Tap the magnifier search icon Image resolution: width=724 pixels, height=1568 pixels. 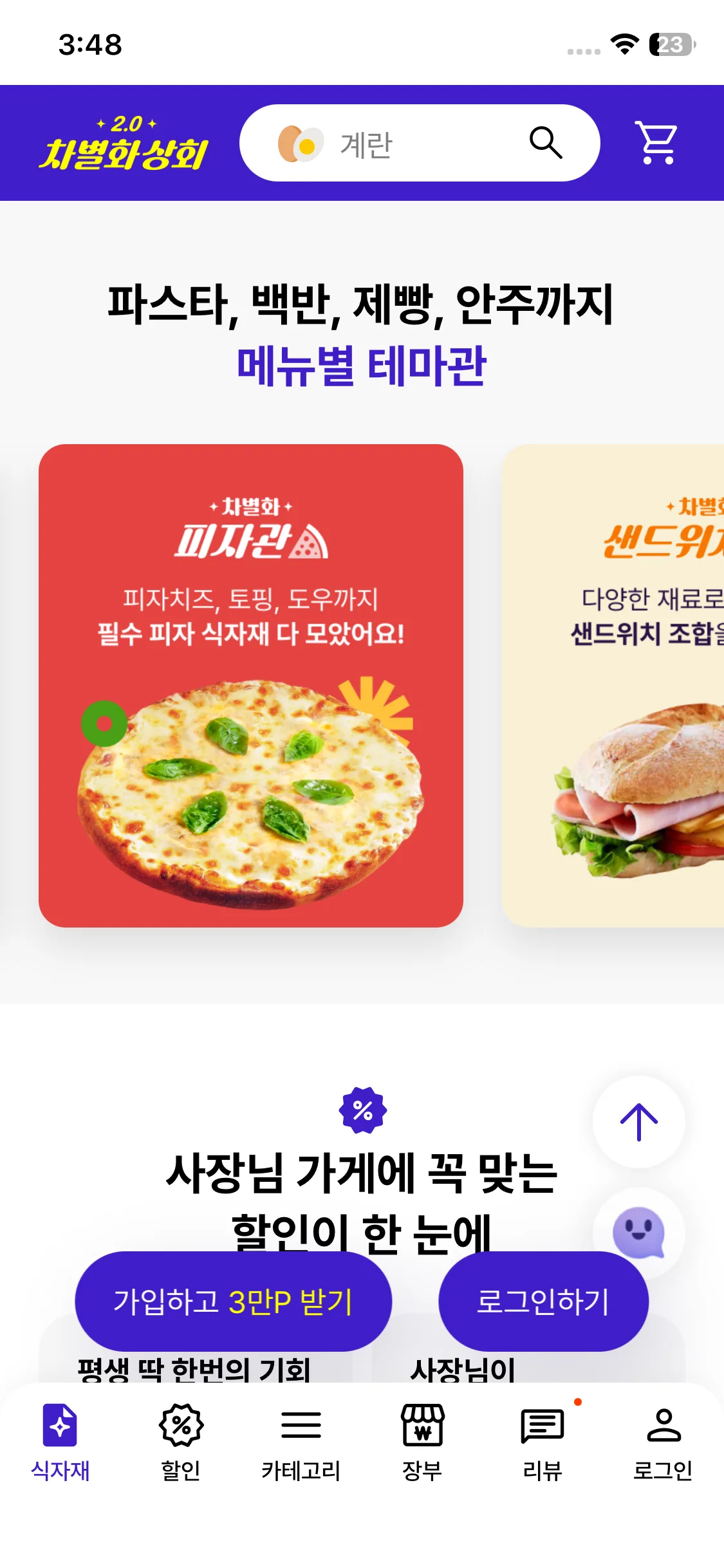click(546, 143)
